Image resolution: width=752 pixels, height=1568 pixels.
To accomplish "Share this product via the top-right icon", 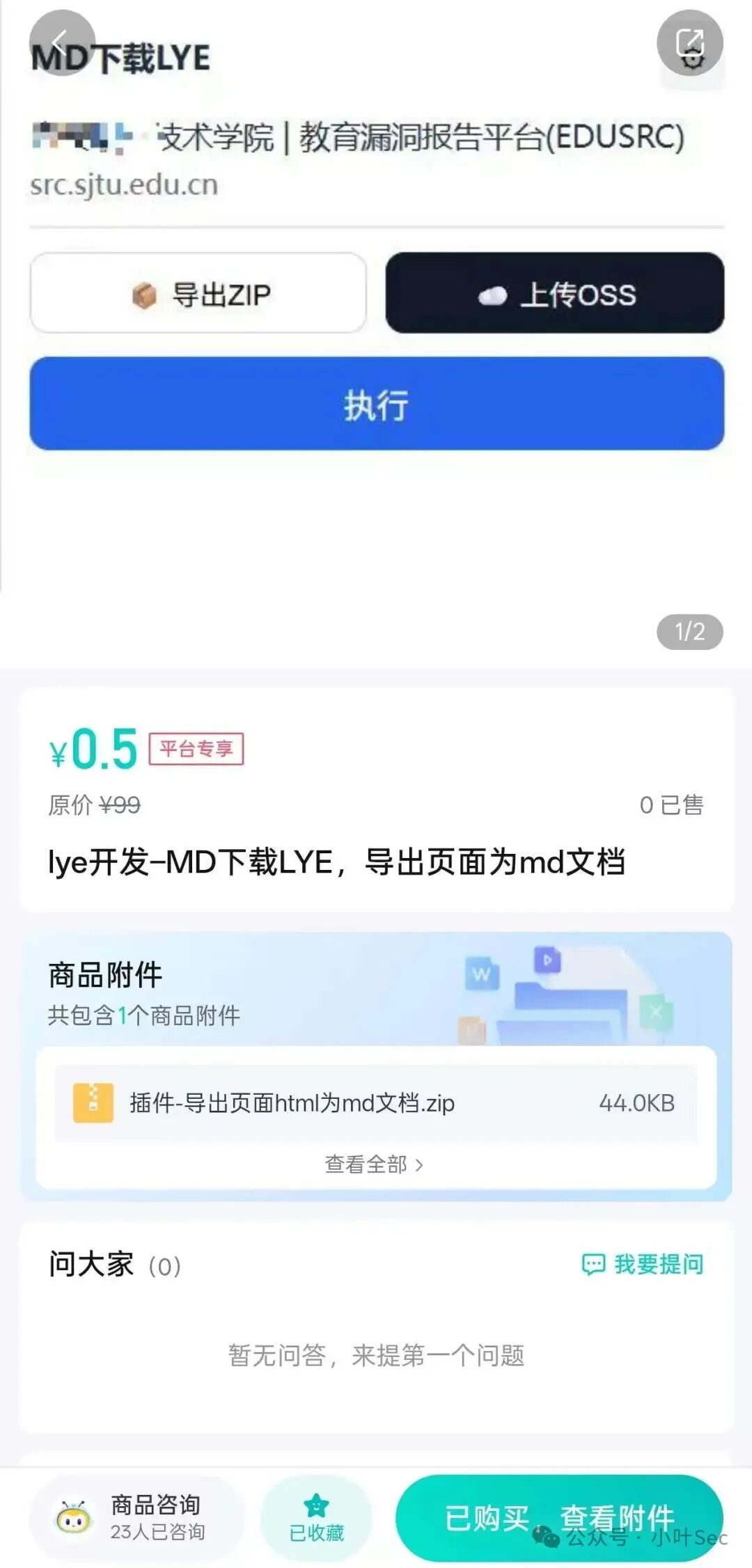I will click(x=689, y=43).
